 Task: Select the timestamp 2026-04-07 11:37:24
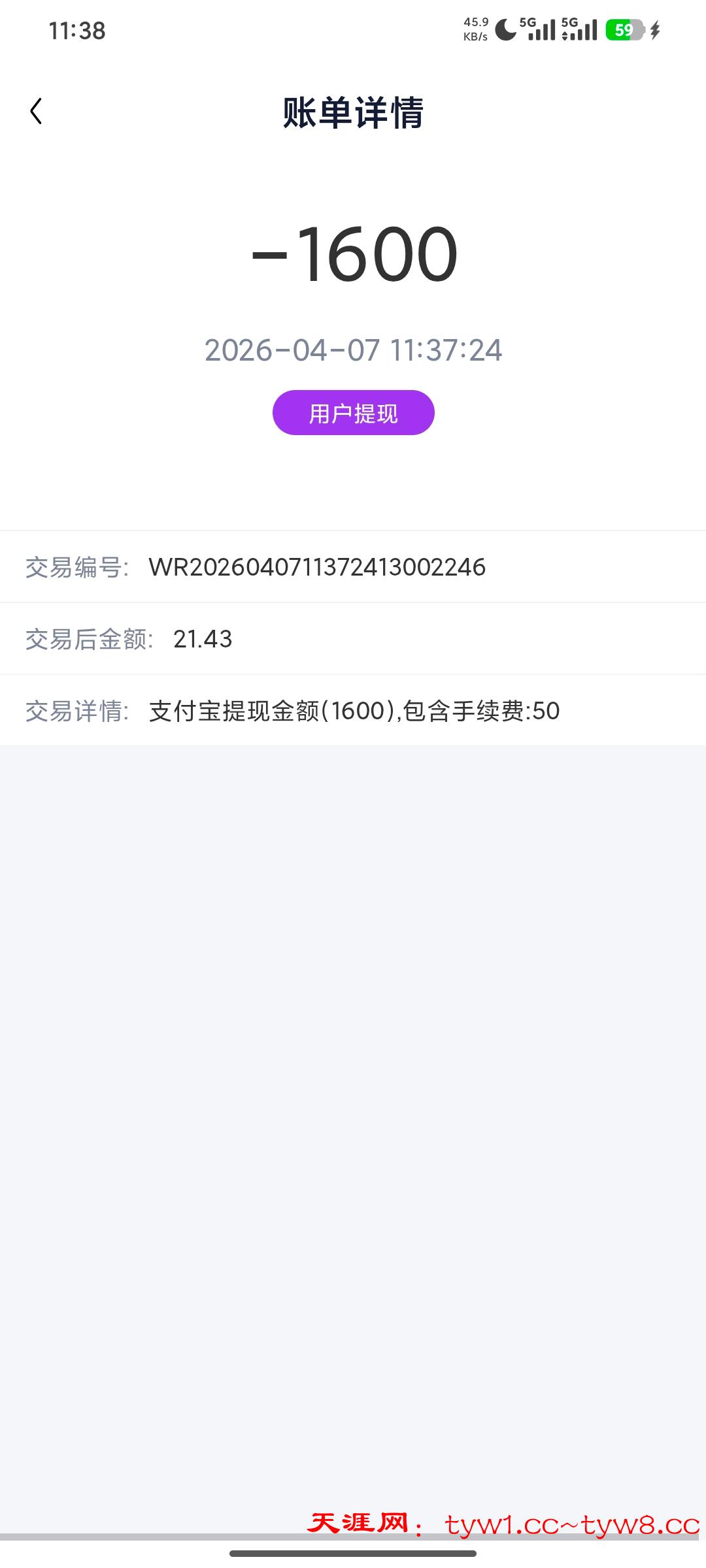[353, 351]
